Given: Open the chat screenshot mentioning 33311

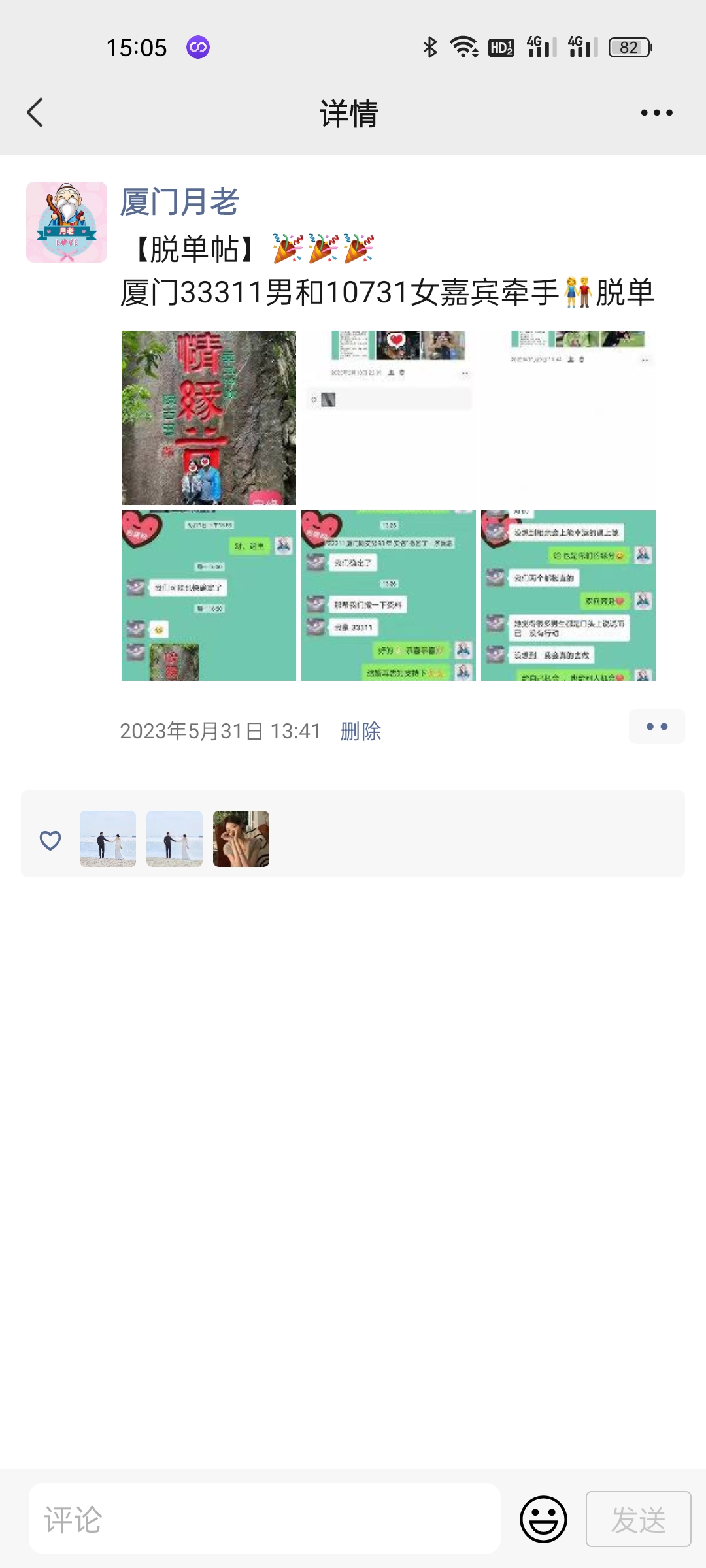Looking at the screenshot, I should click(x=388, y=595).
